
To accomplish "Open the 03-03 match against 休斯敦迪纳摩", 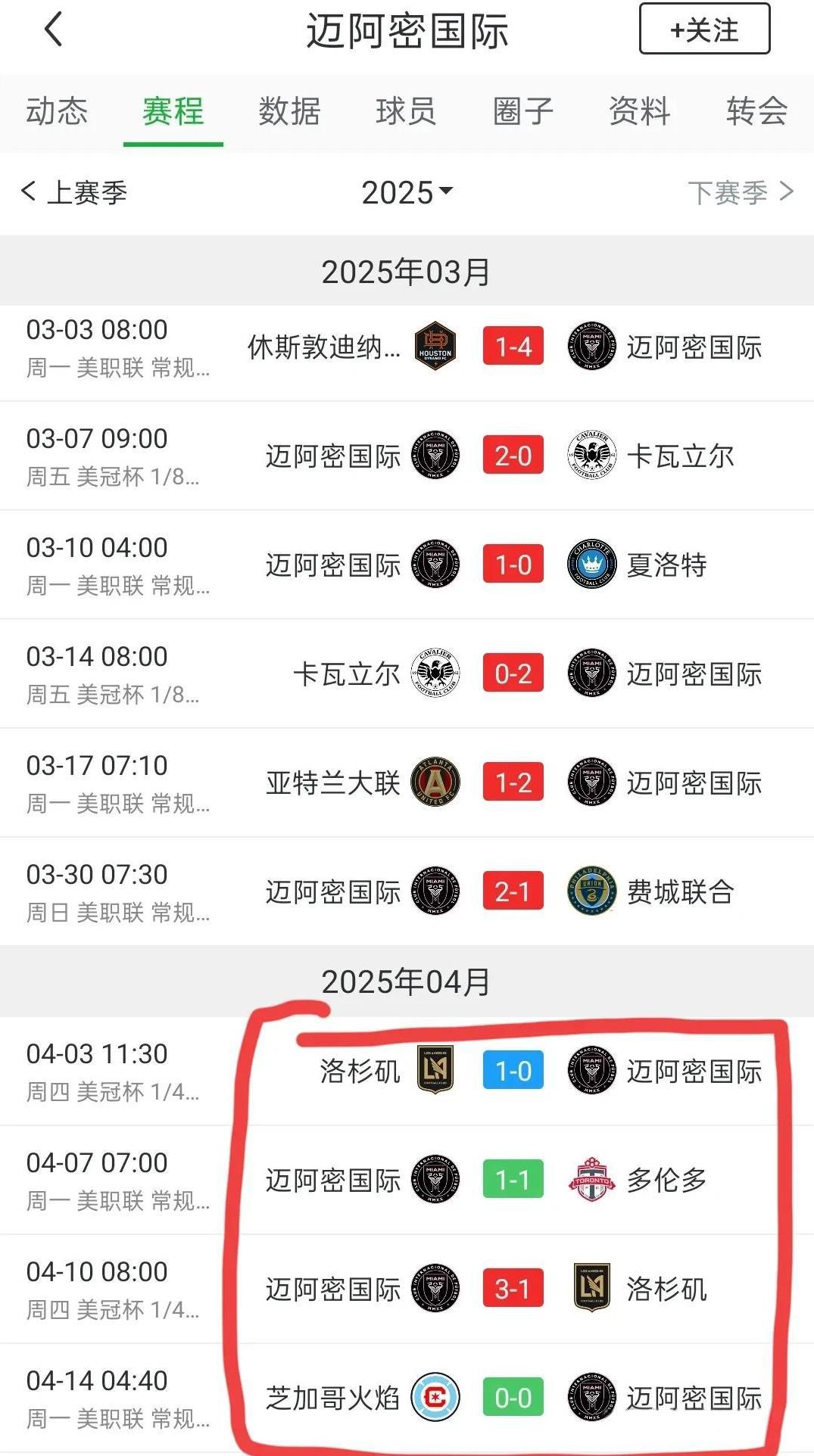I will pyautogui.click(x=407, y=347).
